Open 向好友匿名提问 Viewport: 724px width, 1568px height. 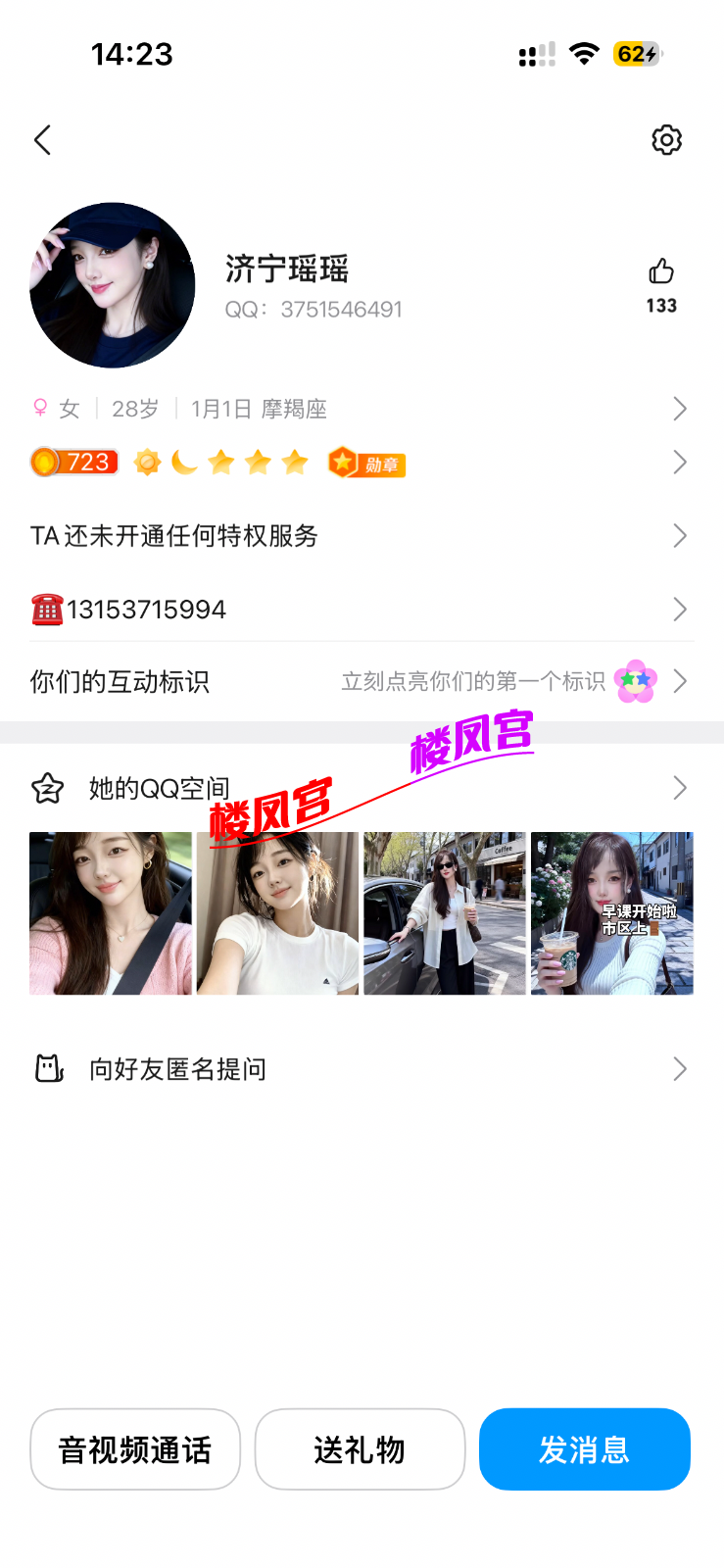point(362,1069)
